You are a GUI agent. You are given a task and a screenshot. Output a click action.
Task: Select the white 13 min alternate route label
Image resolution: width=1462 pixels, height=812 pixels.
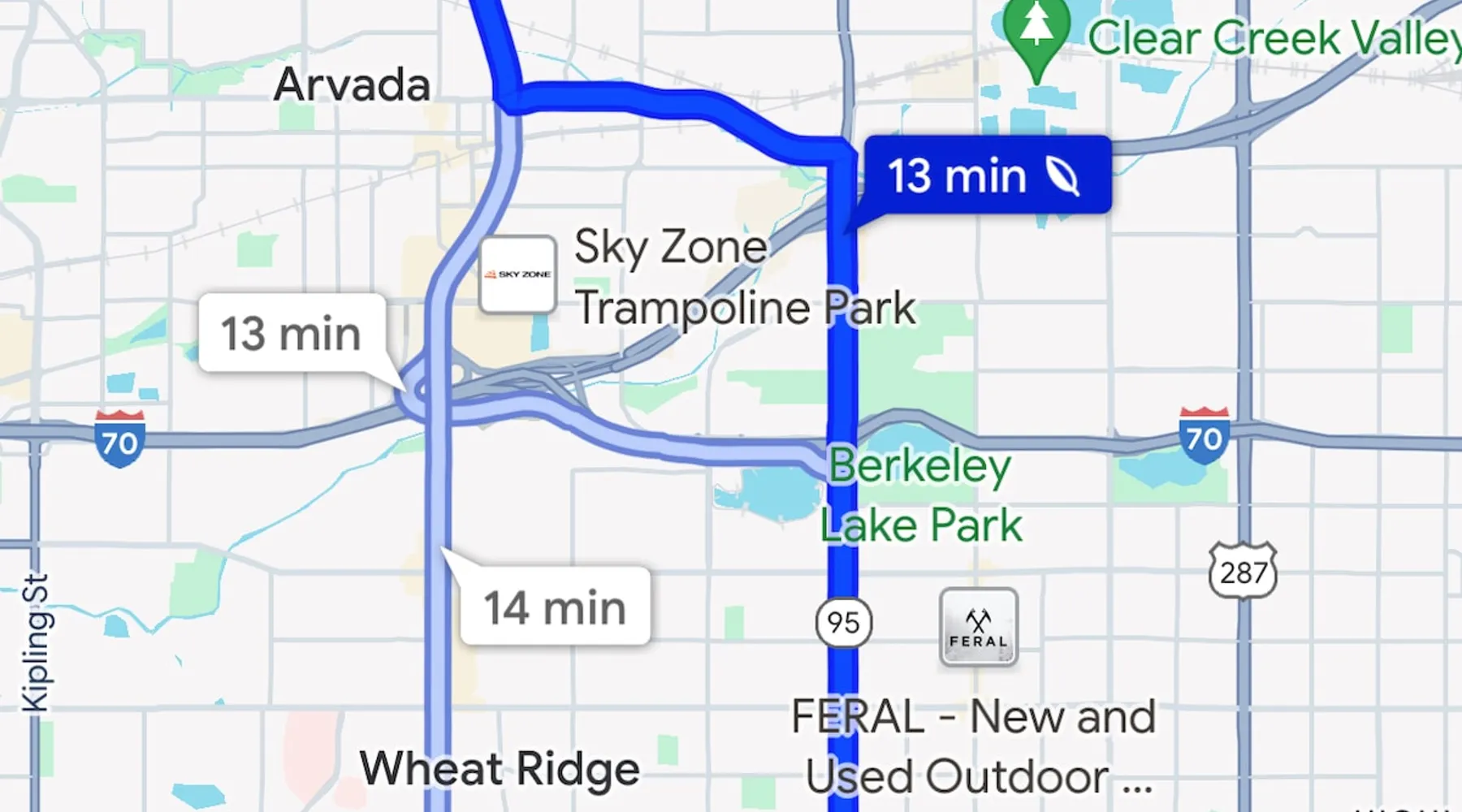coord(292,334)
